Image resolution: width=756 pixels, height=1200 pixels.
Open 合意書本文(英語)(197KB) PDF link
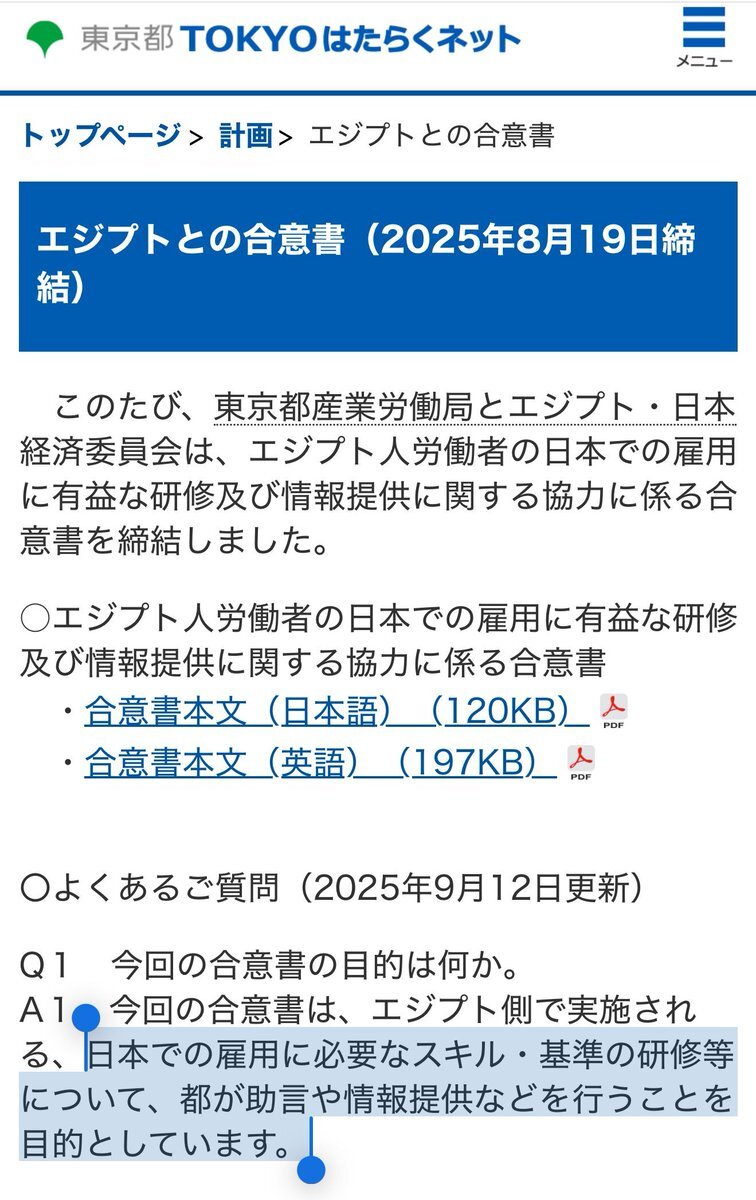tap(320, 763)
